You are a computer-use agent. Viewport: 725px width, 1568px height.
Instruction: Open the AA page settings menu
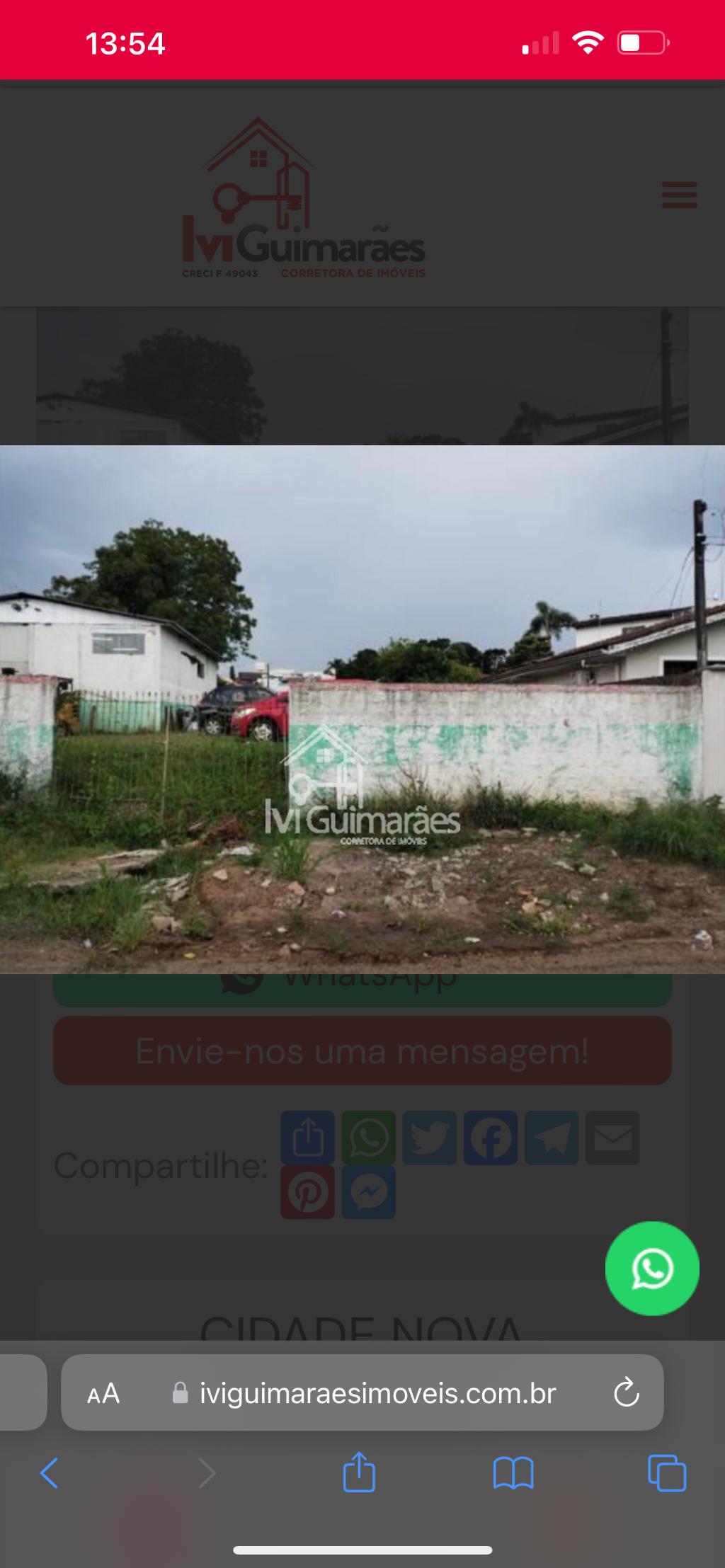pos(103,1393)
